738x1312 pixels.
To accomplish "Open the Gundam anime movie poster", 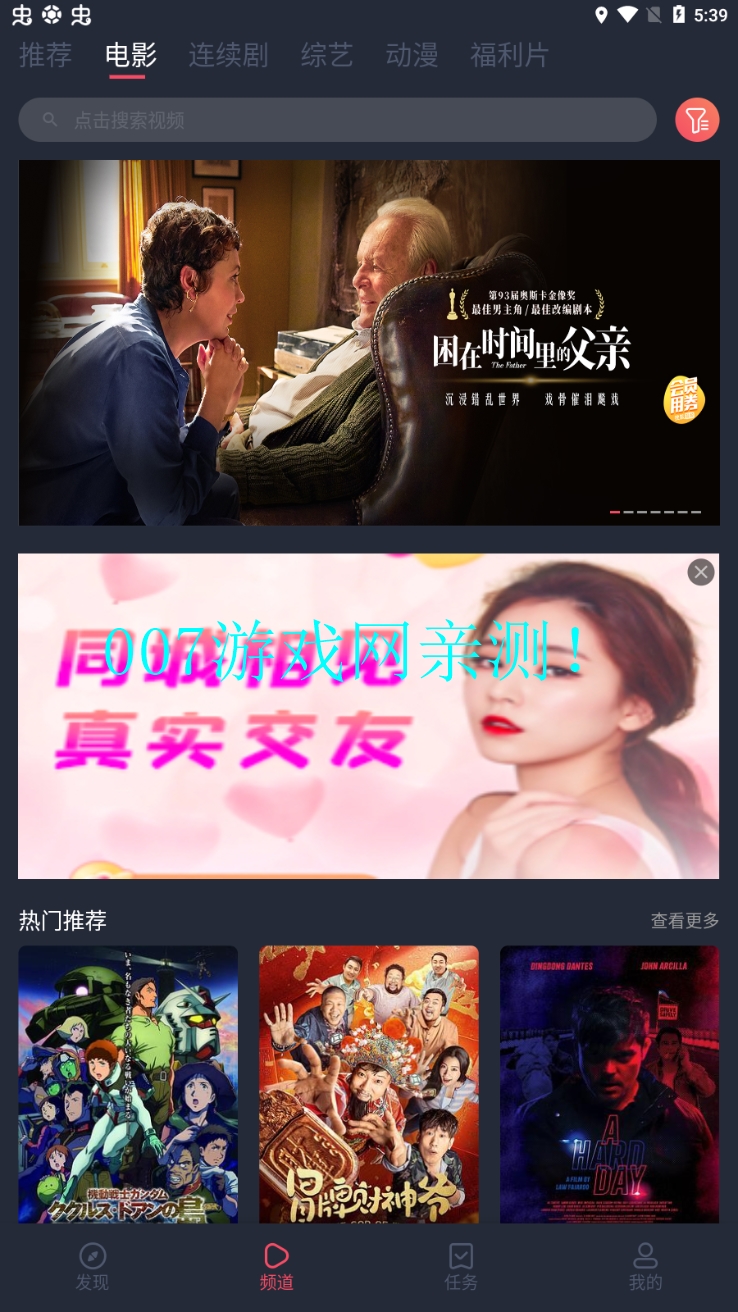I will pyautogui.click(x=128, y=1085).
